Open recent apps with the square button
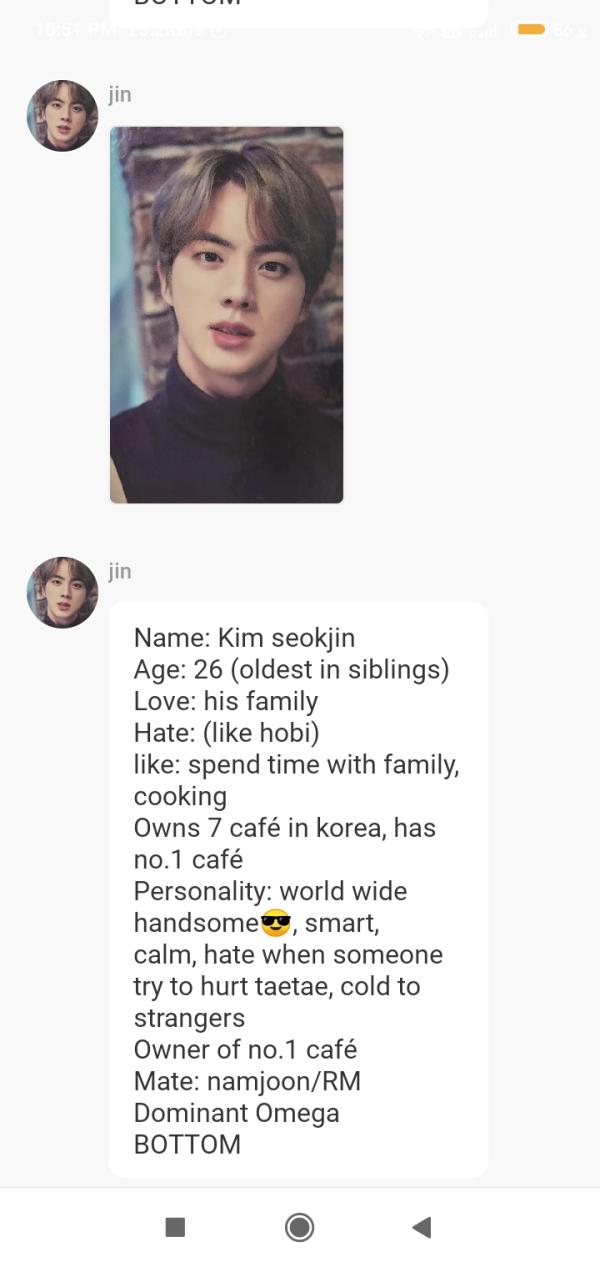The image size is (600, 1267). point(175,1227)
